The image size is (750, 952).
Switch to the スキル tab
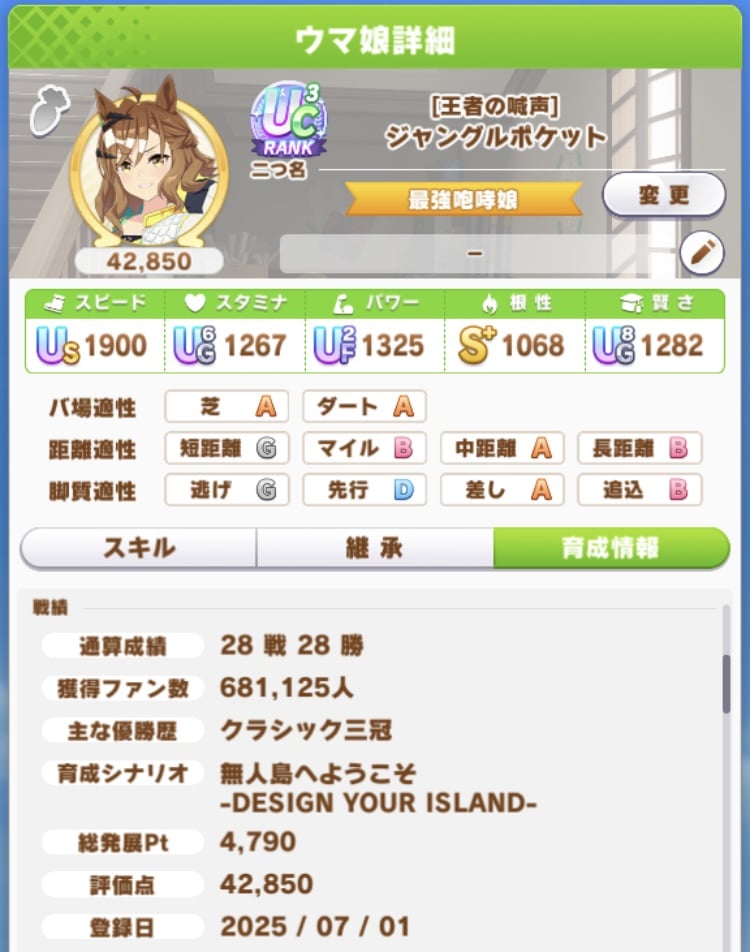pyautogui.click(x=138, y=548)
